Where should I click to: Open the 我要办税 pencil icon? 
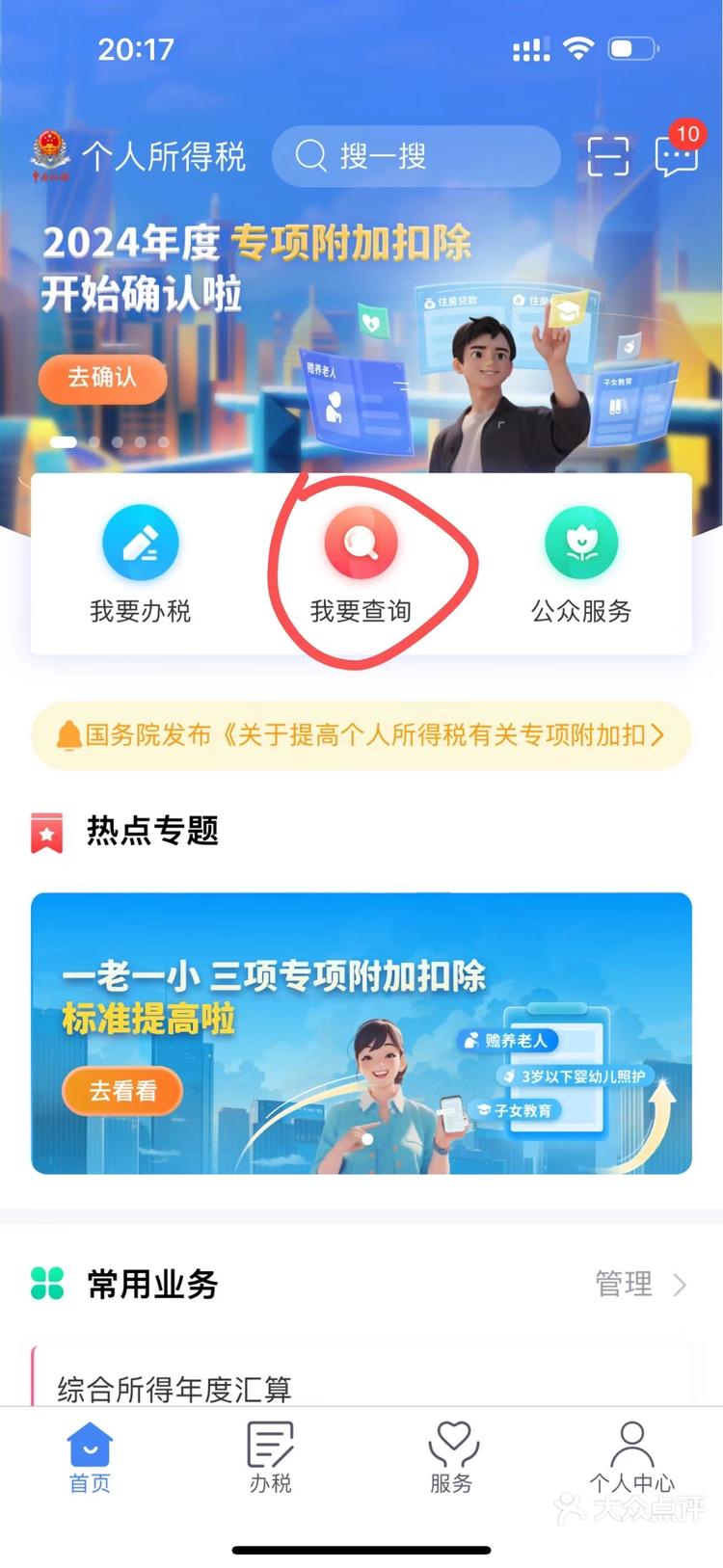click(141, 543)
